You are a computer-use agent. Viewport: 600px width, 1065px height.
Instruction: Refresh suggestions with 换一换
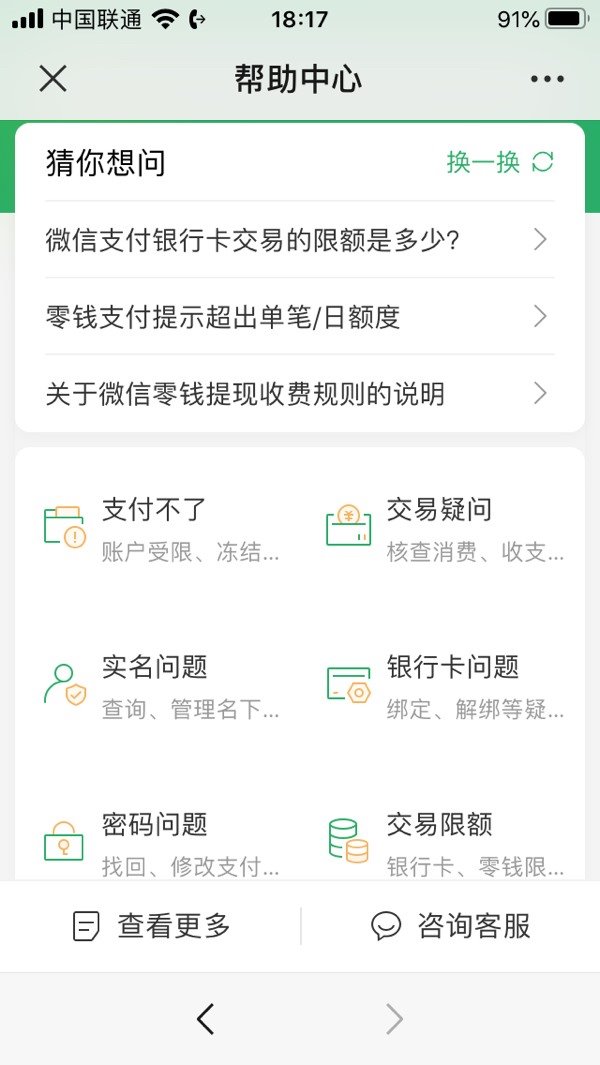pyautogui.click(x=499, y=162)
